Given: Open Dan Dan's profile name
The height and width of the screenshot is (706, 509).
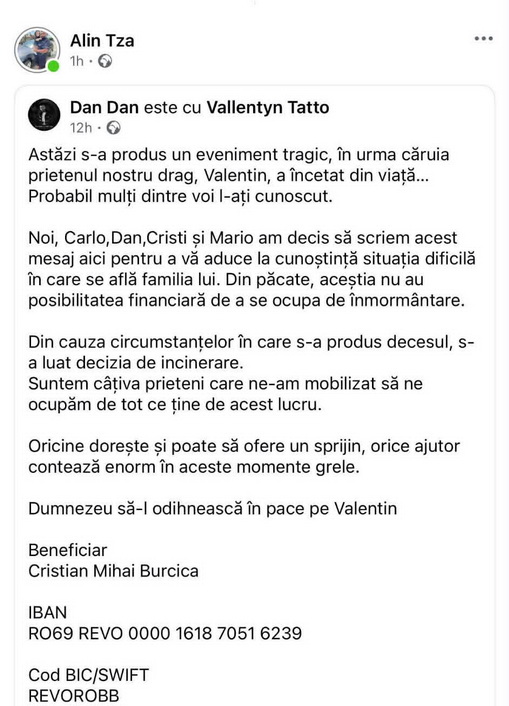Looking at the screenshot, I should tap(104, 107).
